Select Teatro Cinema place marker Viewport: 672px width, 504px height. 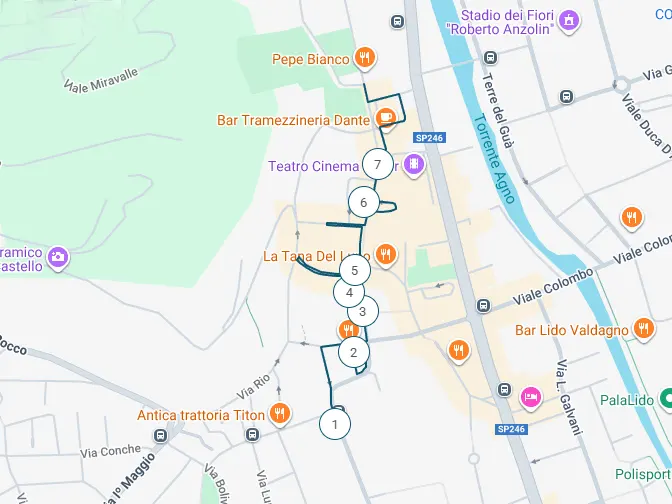coord(413,165)
